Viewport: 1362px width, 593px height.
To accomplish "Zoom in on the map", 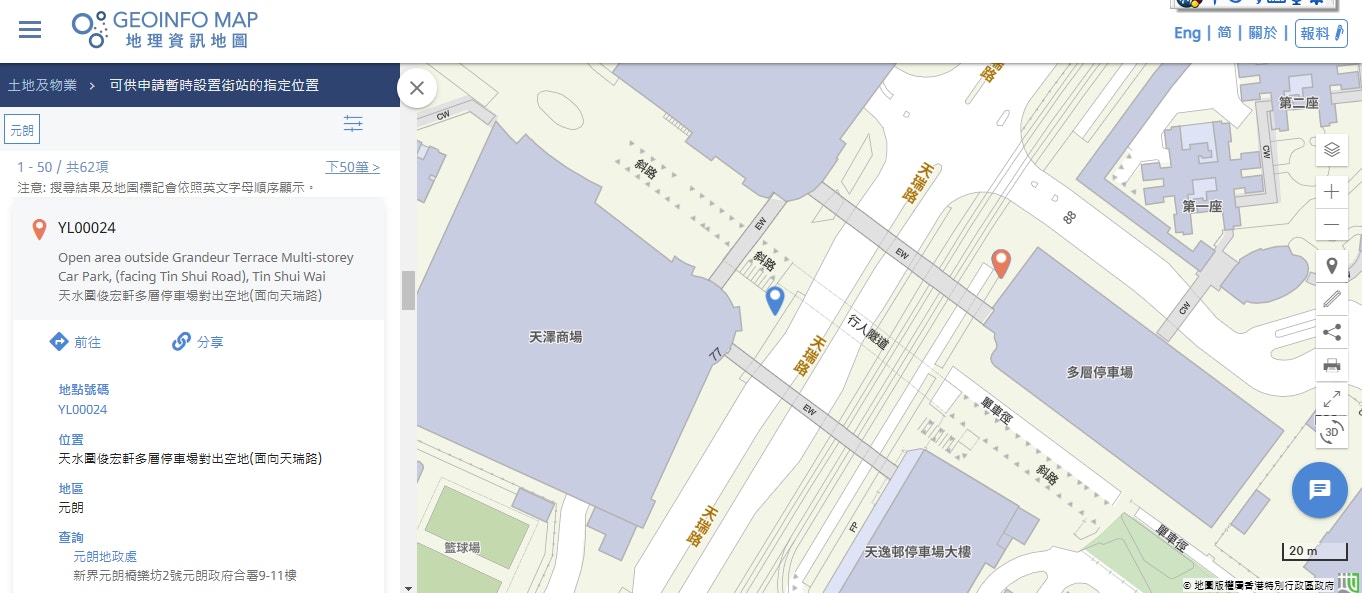I will click(x=1331, y=192).
